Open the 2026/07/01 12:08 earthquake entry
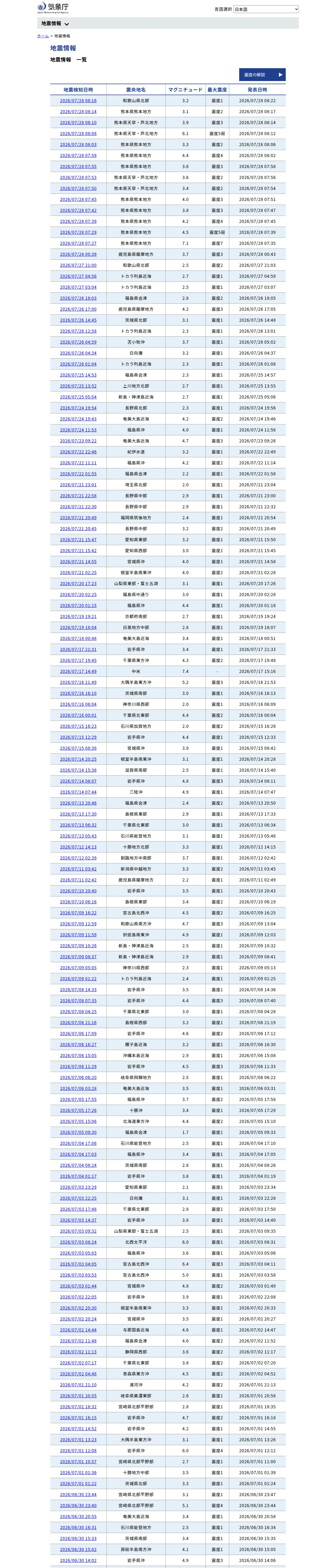The height and width of the screenshot is (1568, 336). pyautogui.click(x=78, y=1450)
